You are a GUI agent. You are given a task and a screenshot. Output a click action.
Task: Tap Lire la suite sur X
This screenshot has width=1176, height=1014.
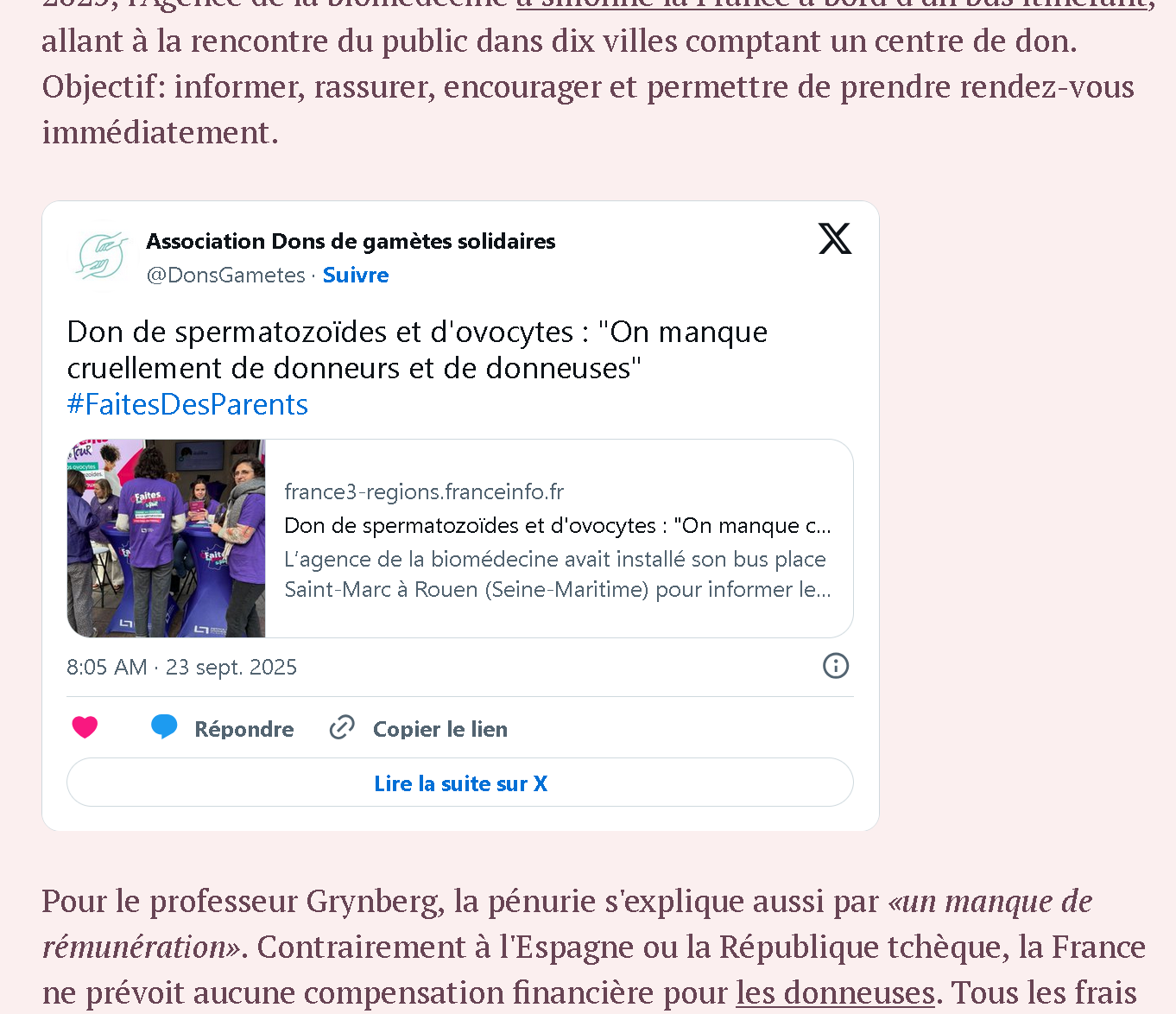pos(459,783)
